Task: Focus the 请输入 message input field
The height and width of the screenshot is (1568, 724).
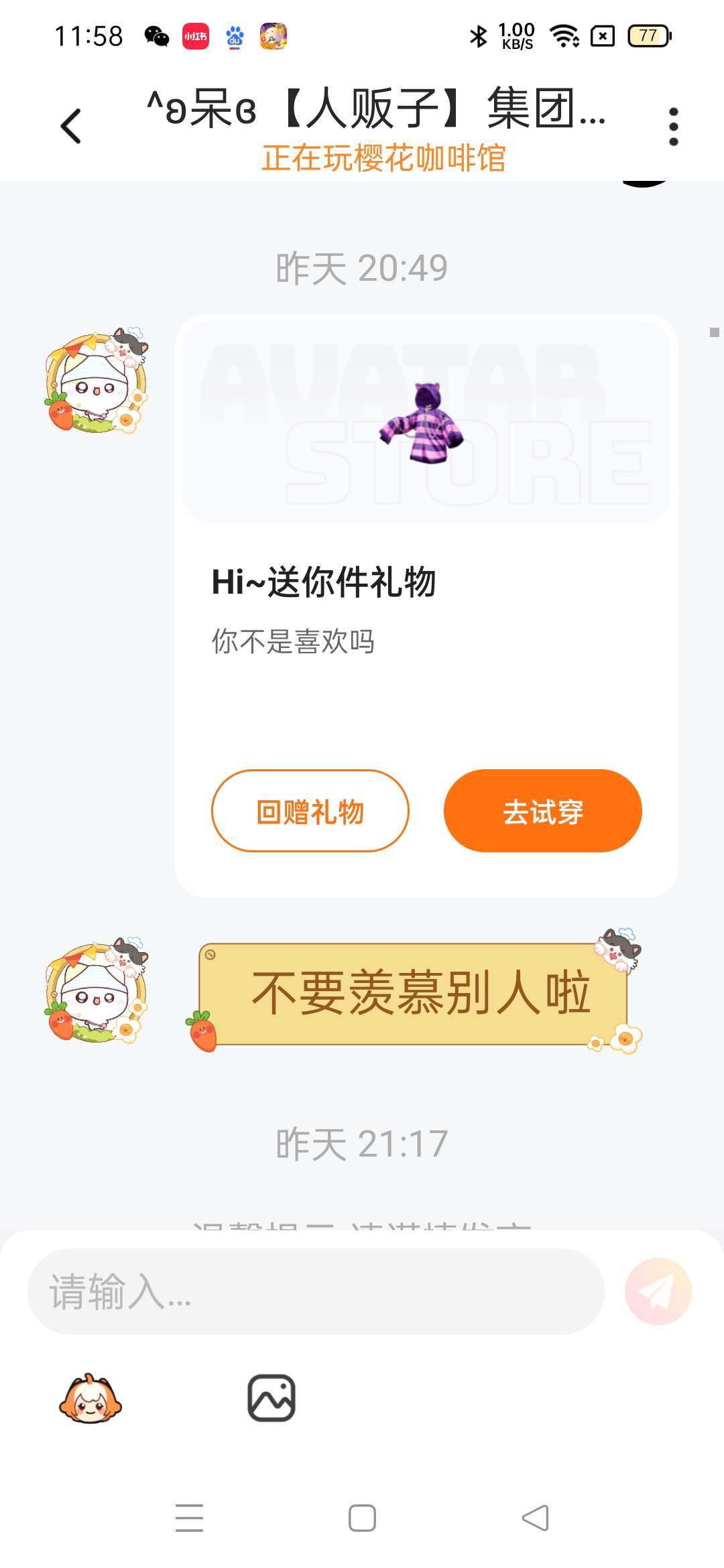Action: (x=316, y=1291)
